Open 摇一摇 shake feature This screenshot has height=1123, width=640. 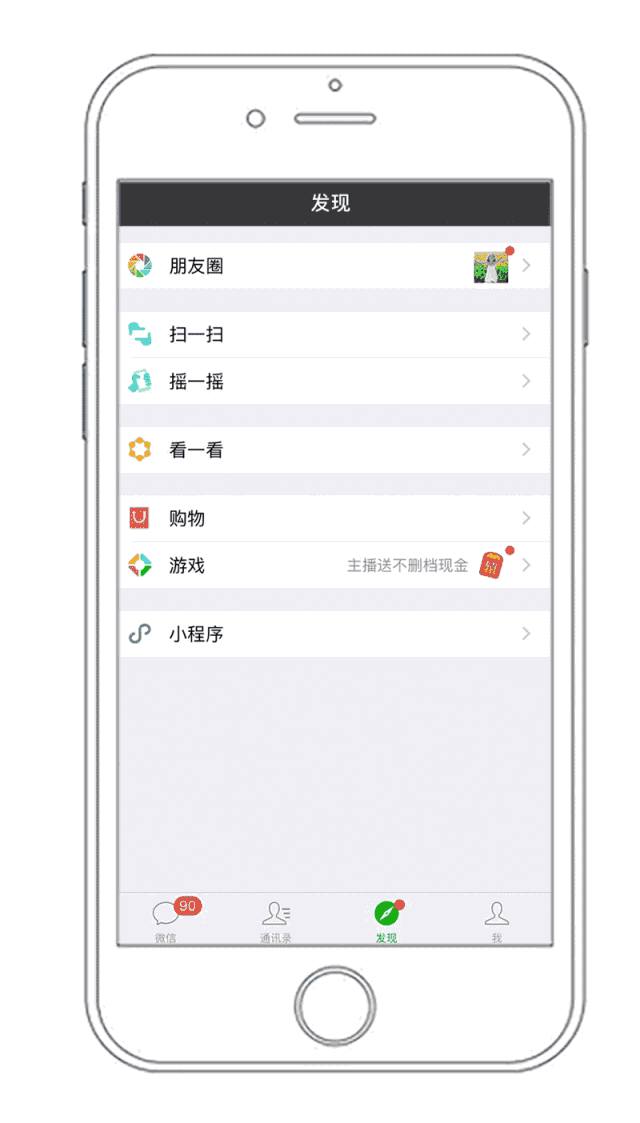334,381
